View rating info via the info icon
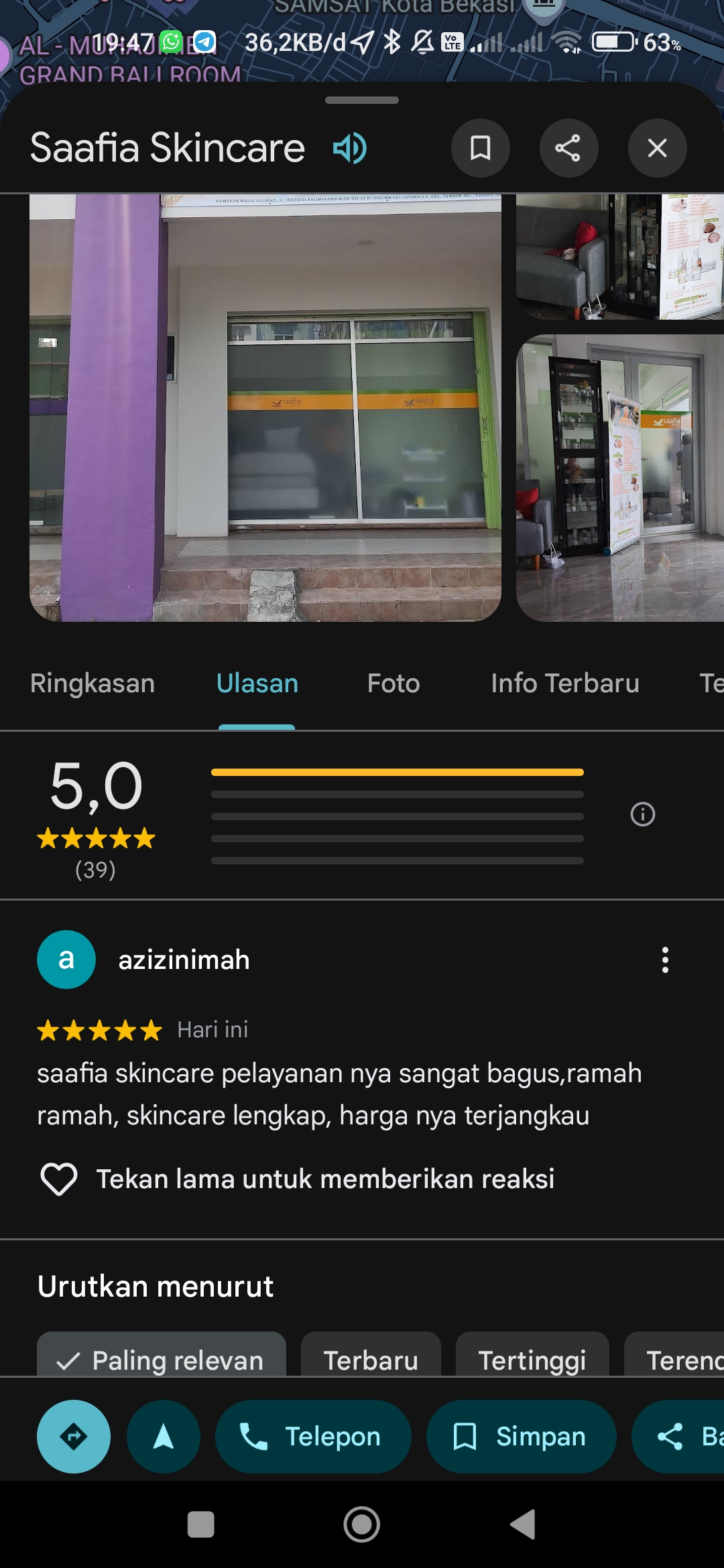This screenshot has width=724, height=1568. click(x=643, y=814)
